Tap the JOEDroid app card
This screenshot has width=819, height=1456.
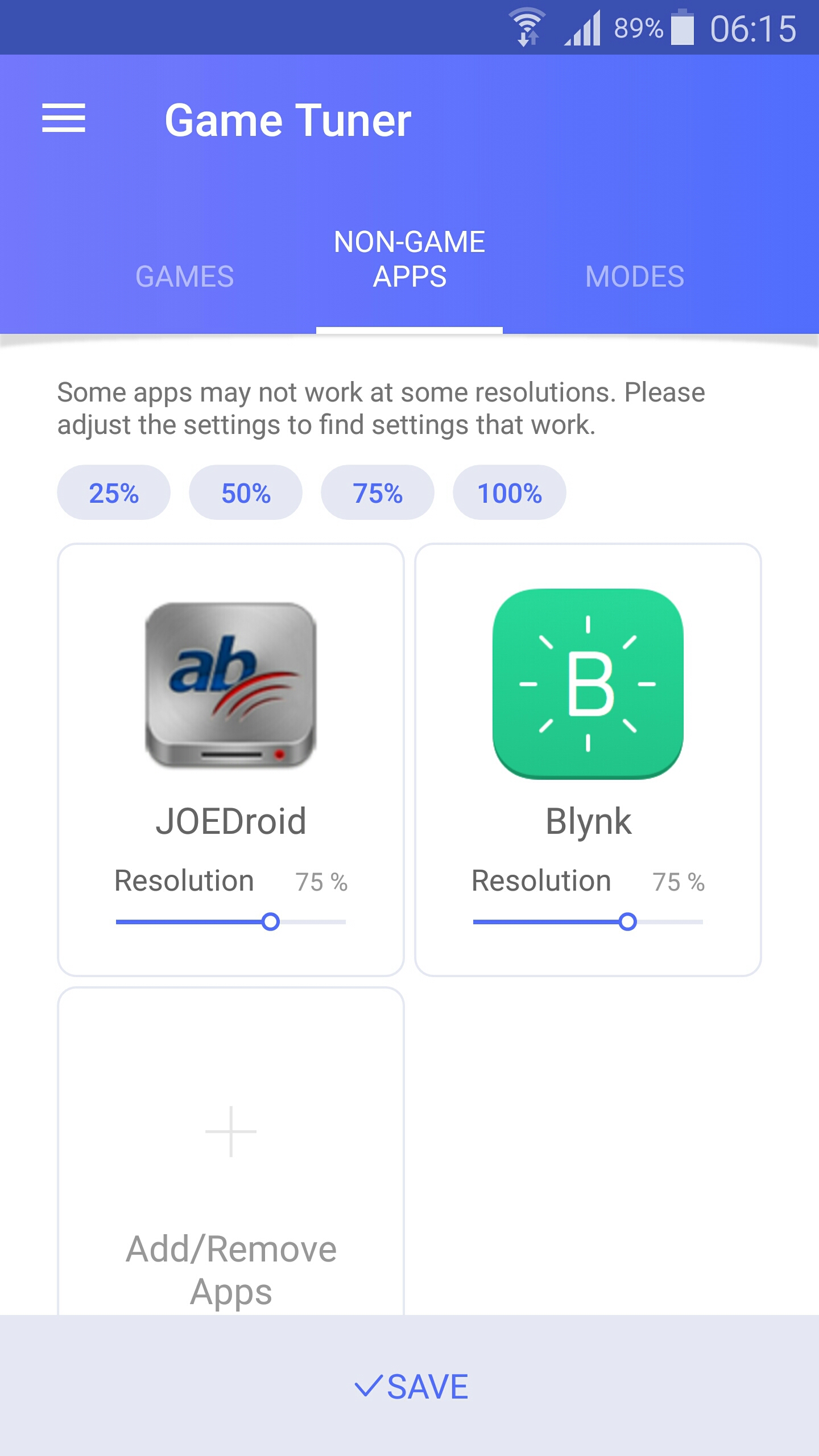point(231,760)
